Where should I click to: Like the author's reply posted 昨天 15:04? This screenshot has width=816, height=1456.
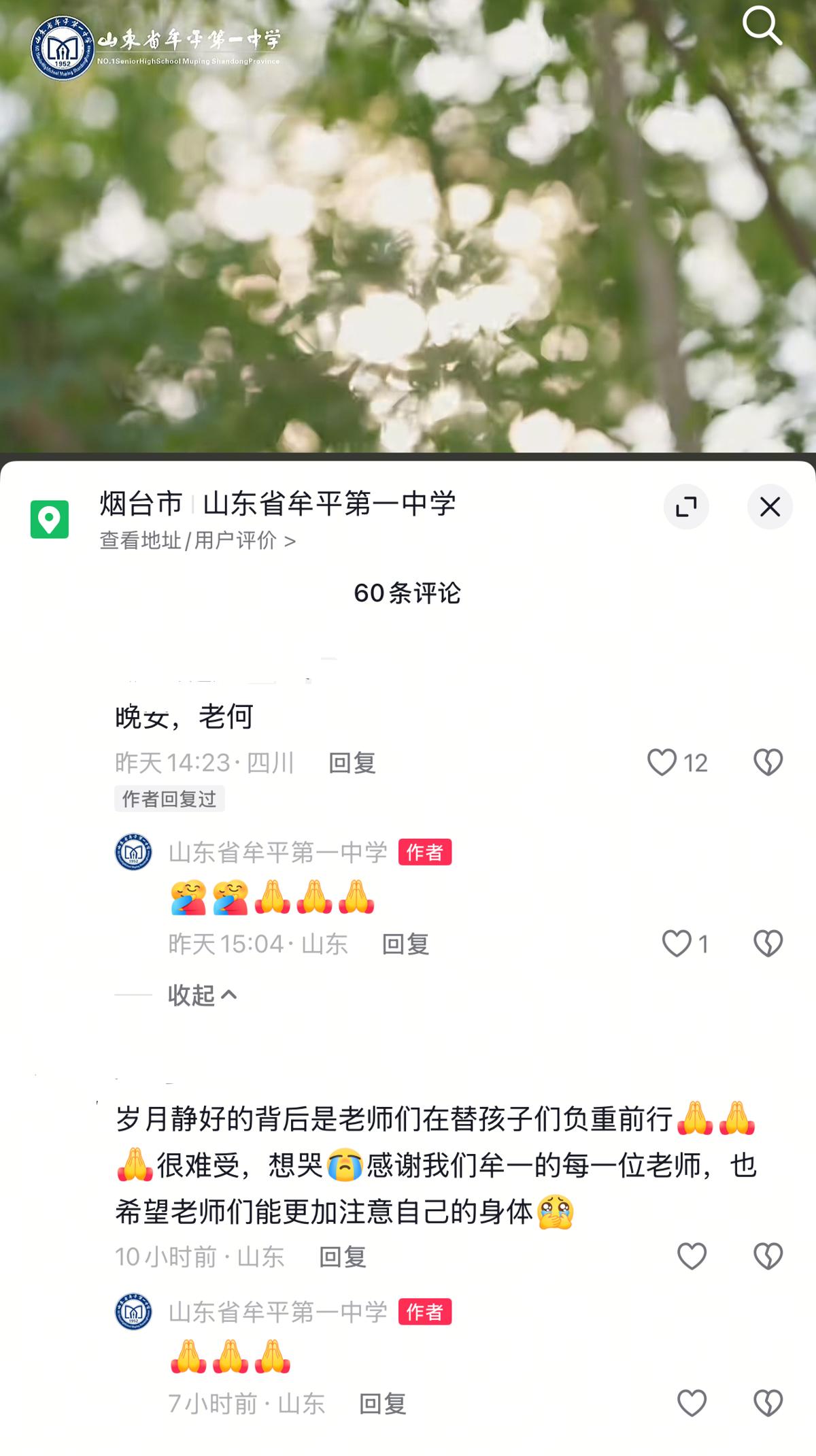[x=677, y=944]
